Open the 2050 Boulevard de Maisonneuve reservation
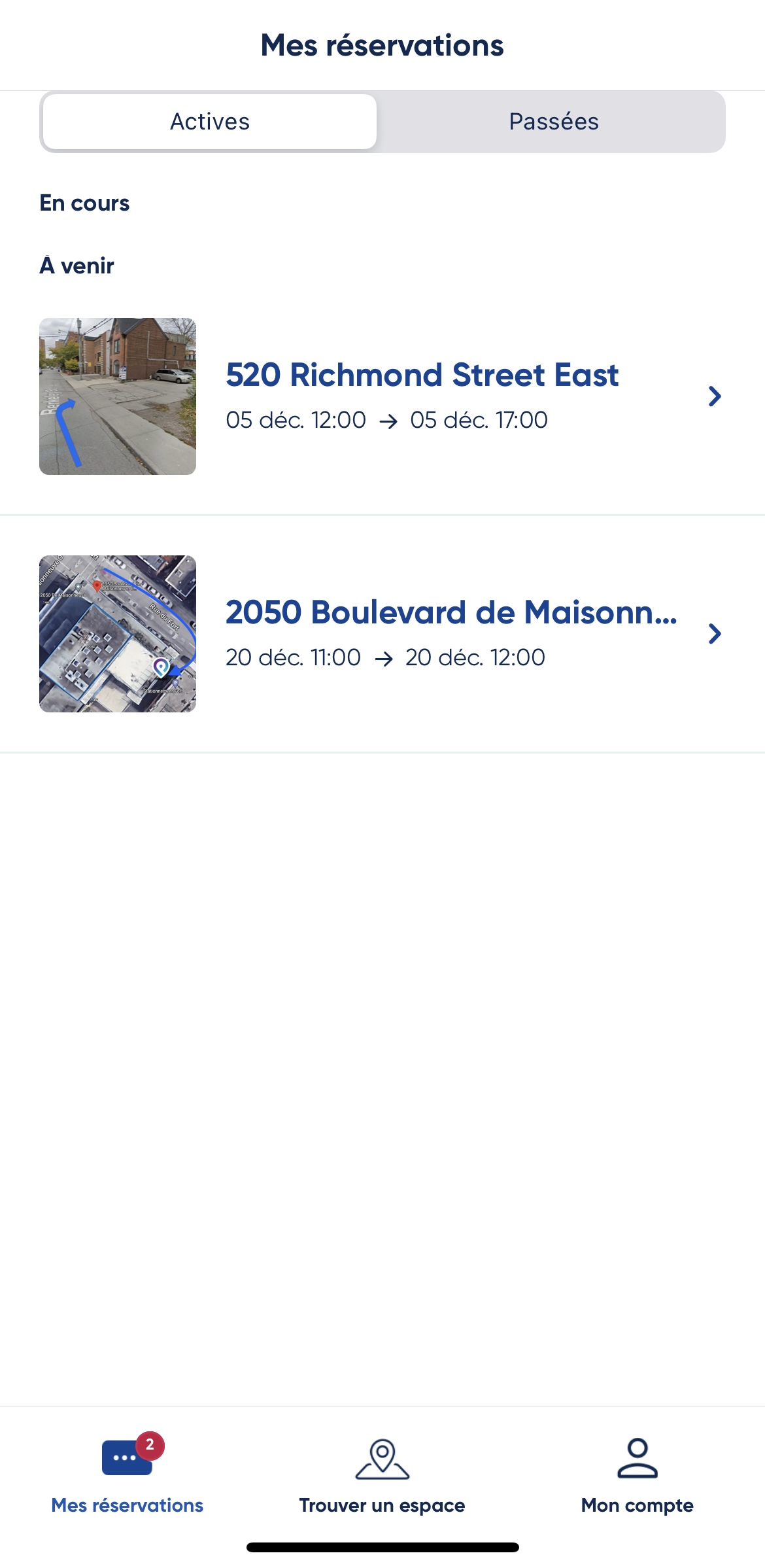Screen dimensions: 765x1568 451,633
